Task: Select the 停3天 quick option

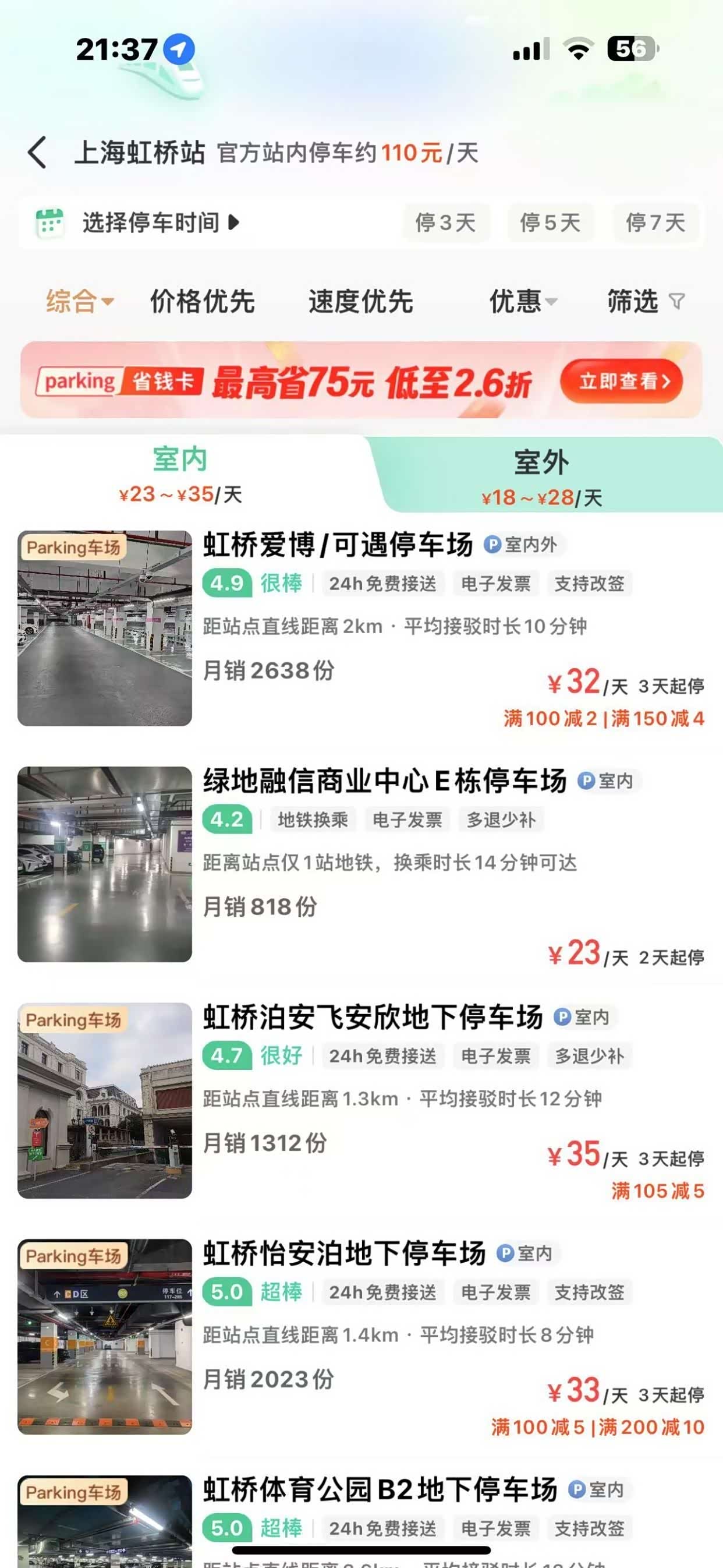Action: pyautogui.click(x=445, y=223)
